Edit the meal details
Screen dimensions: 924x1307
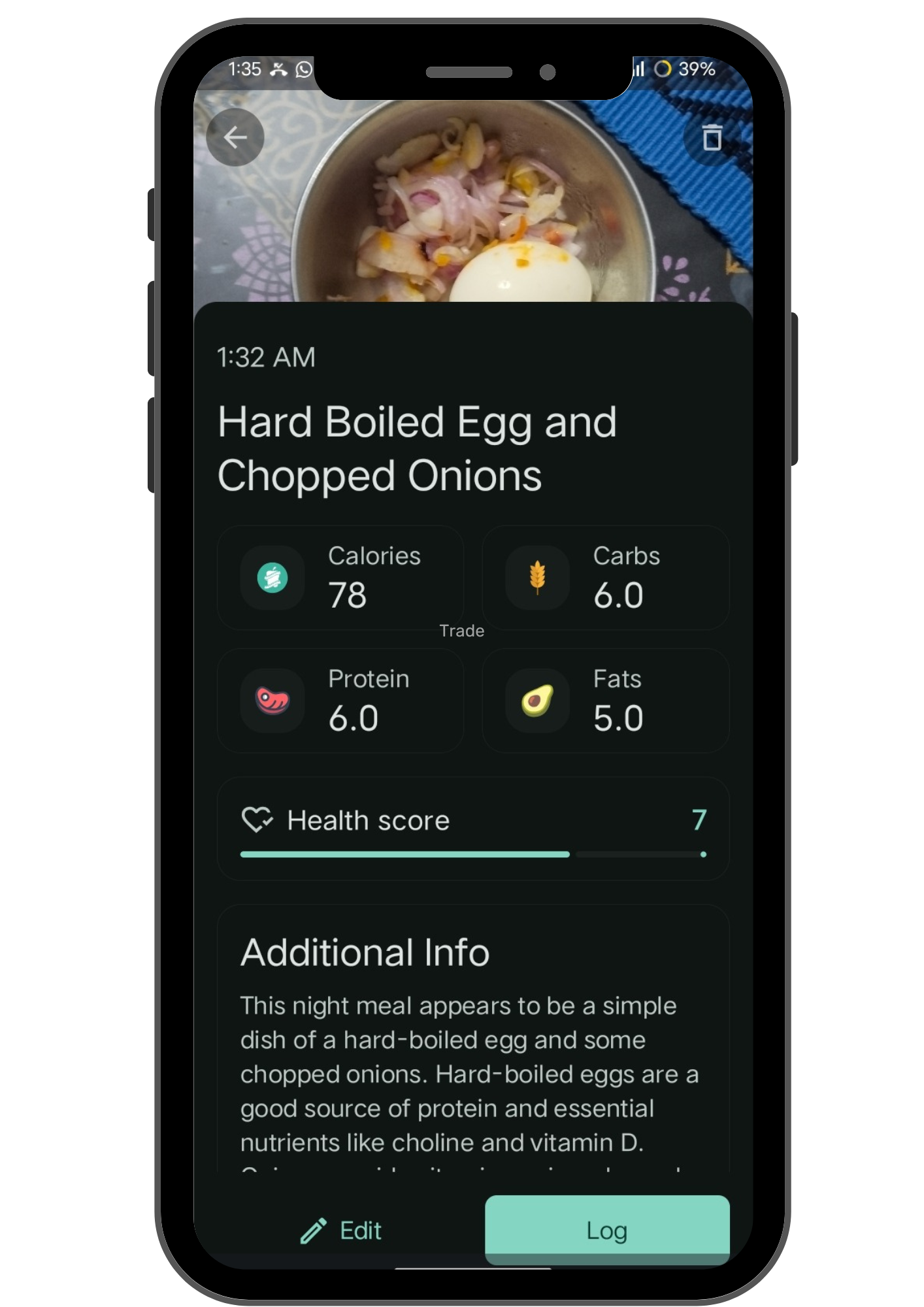(x=341, y=1231)
